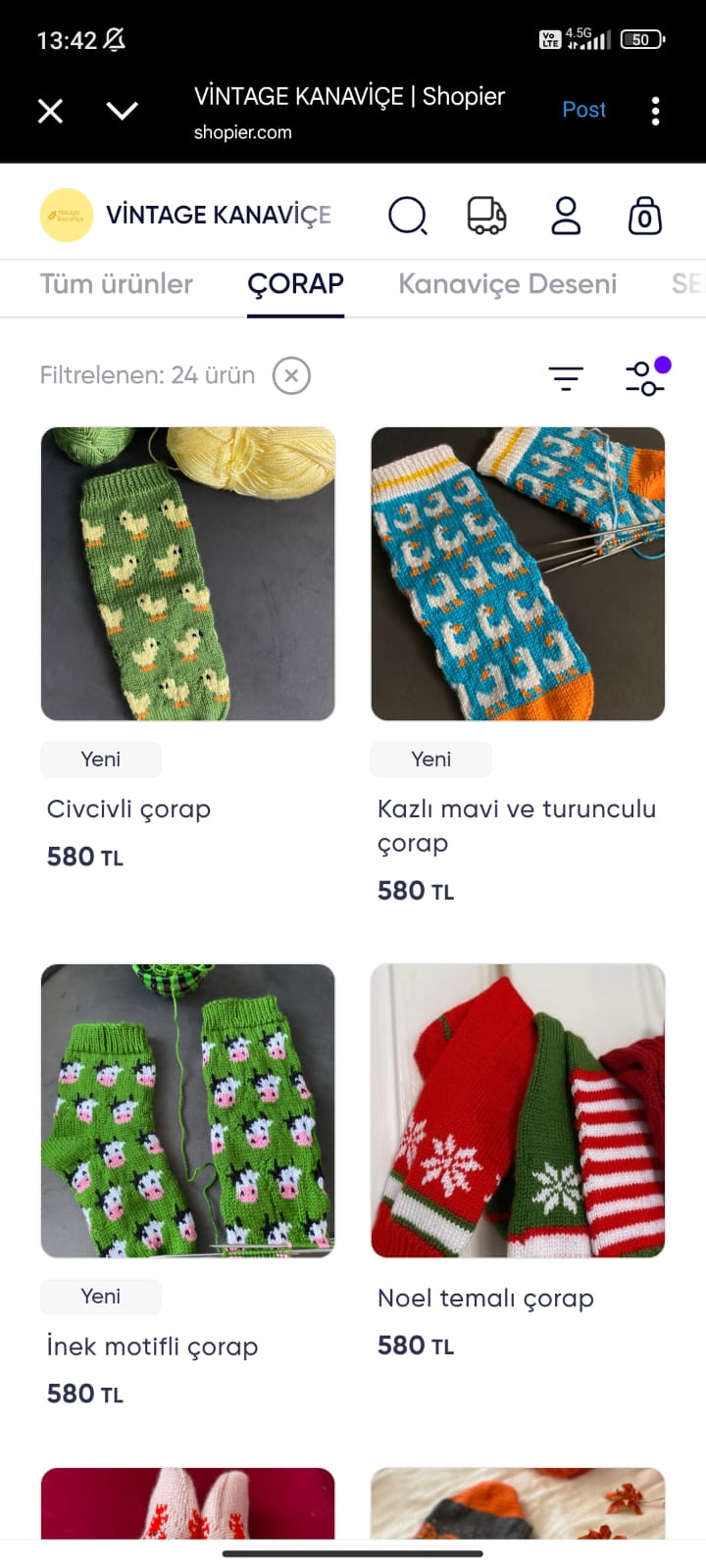
Task: Open the three-dot overflow menu
Action: tap(655, 111)
